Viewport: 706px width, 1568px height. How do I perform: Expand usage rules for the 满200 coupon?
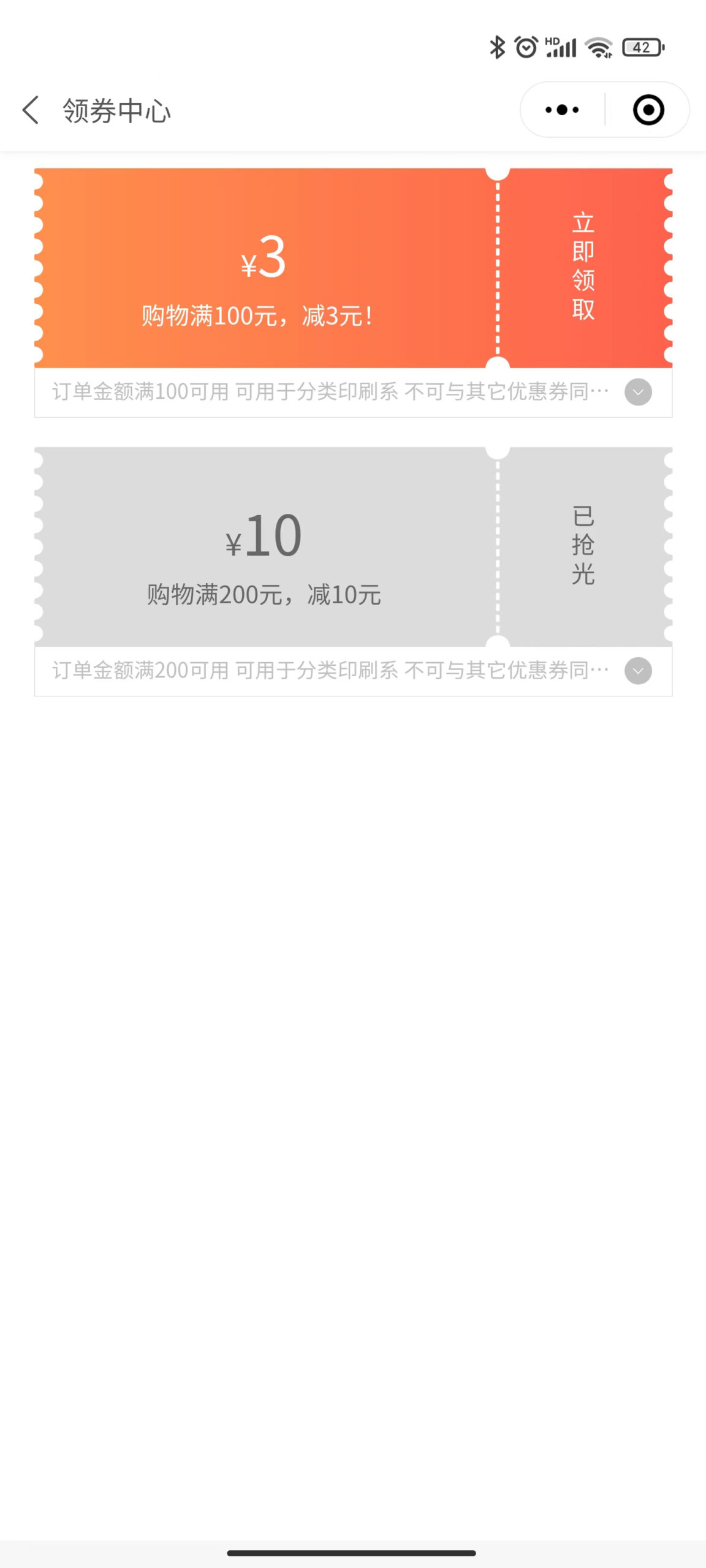coord(638,671)
